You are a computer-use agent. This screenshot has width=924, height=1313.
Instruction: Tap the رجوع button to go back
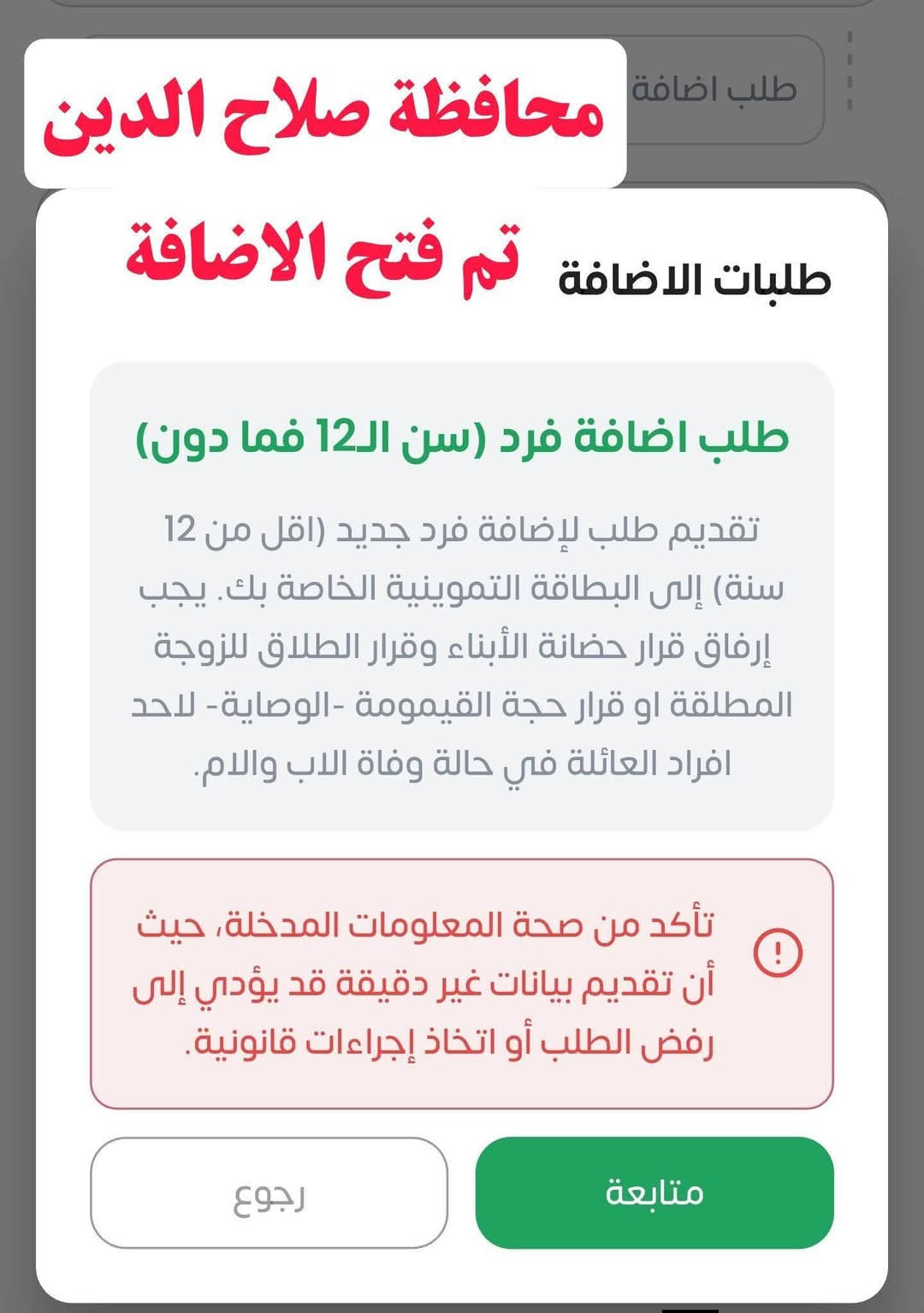click(x=269, y=1192)
